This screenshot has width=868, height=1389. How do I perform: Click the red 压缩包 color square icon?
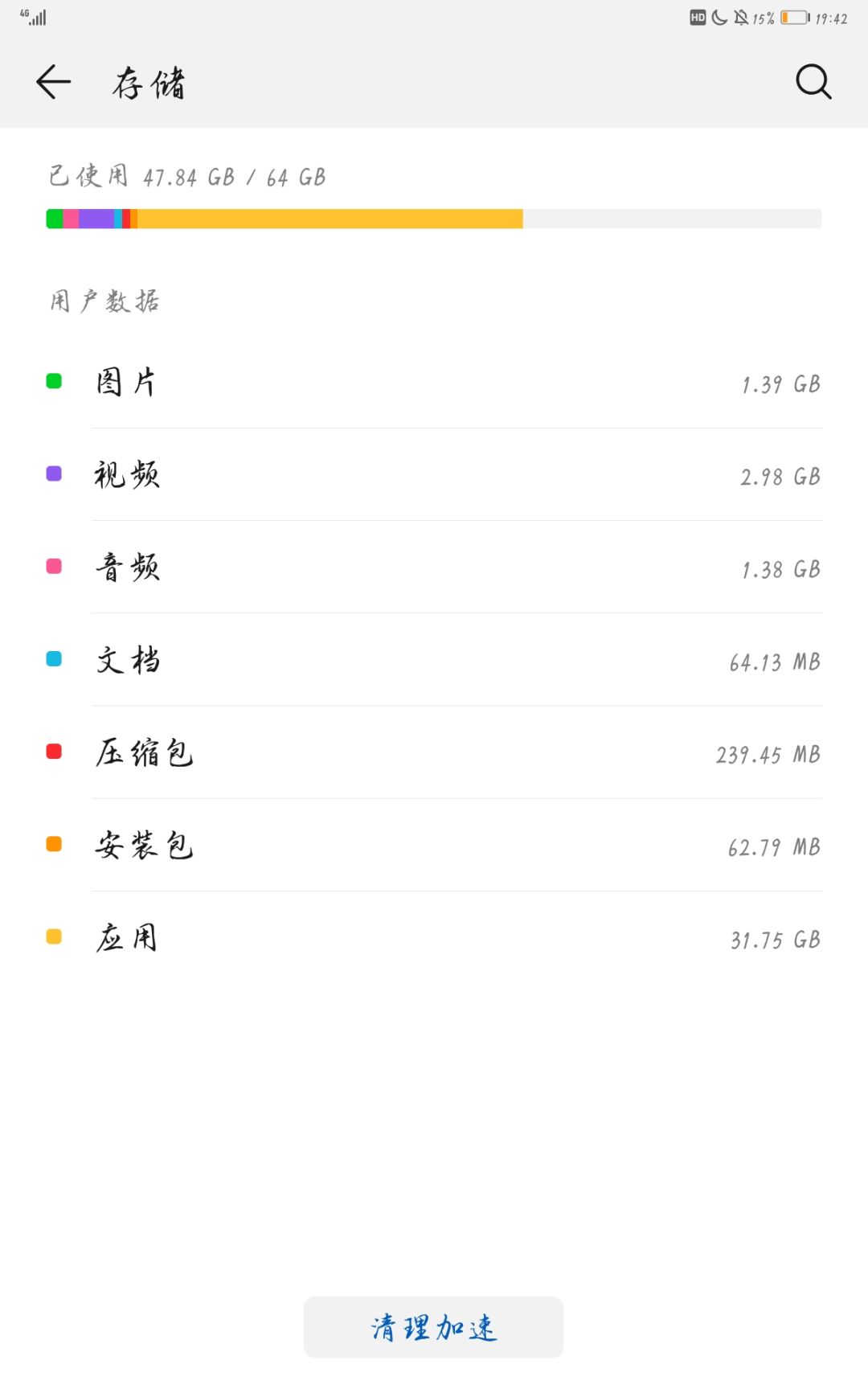(x=54, y=752)
